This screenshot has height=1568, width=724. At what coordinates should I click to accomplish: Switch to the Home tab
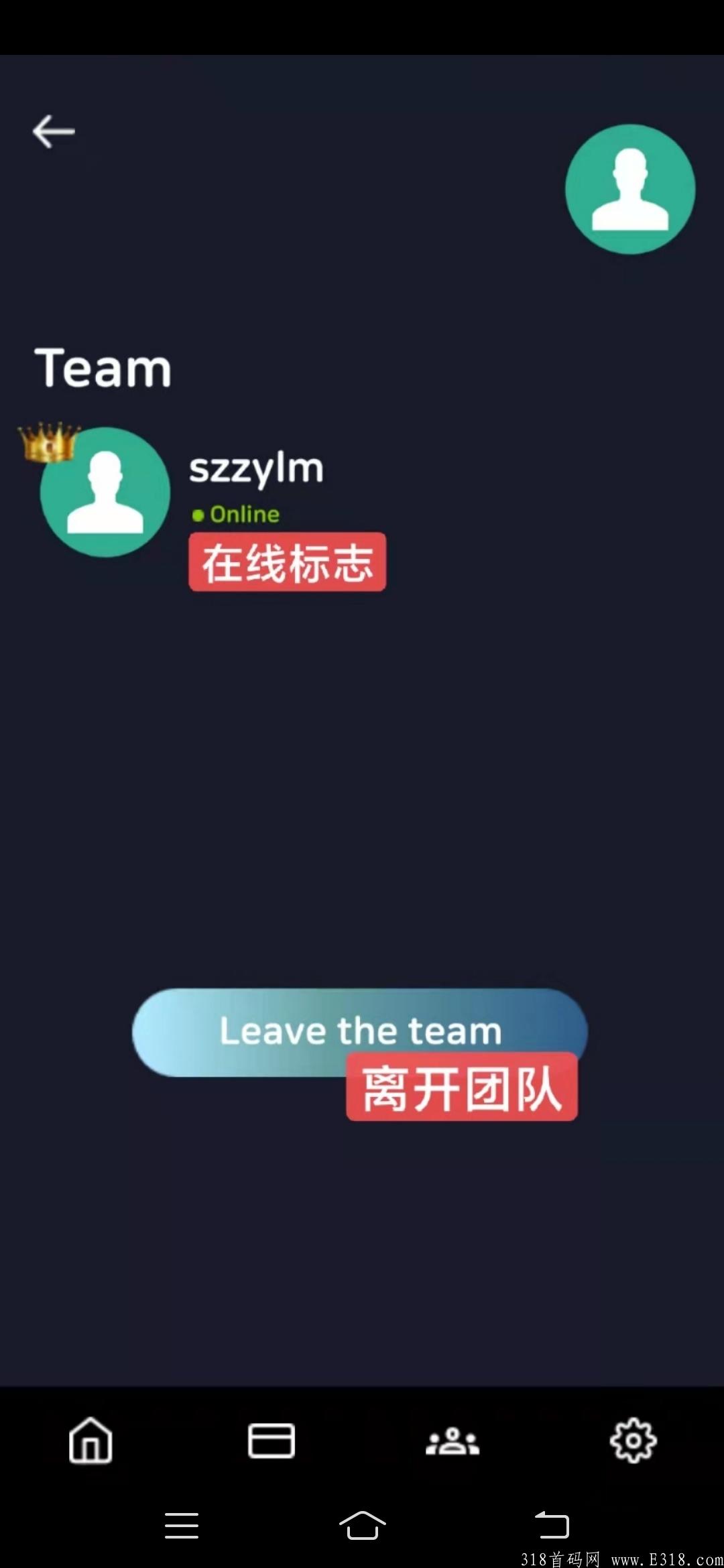point(90,1441)
